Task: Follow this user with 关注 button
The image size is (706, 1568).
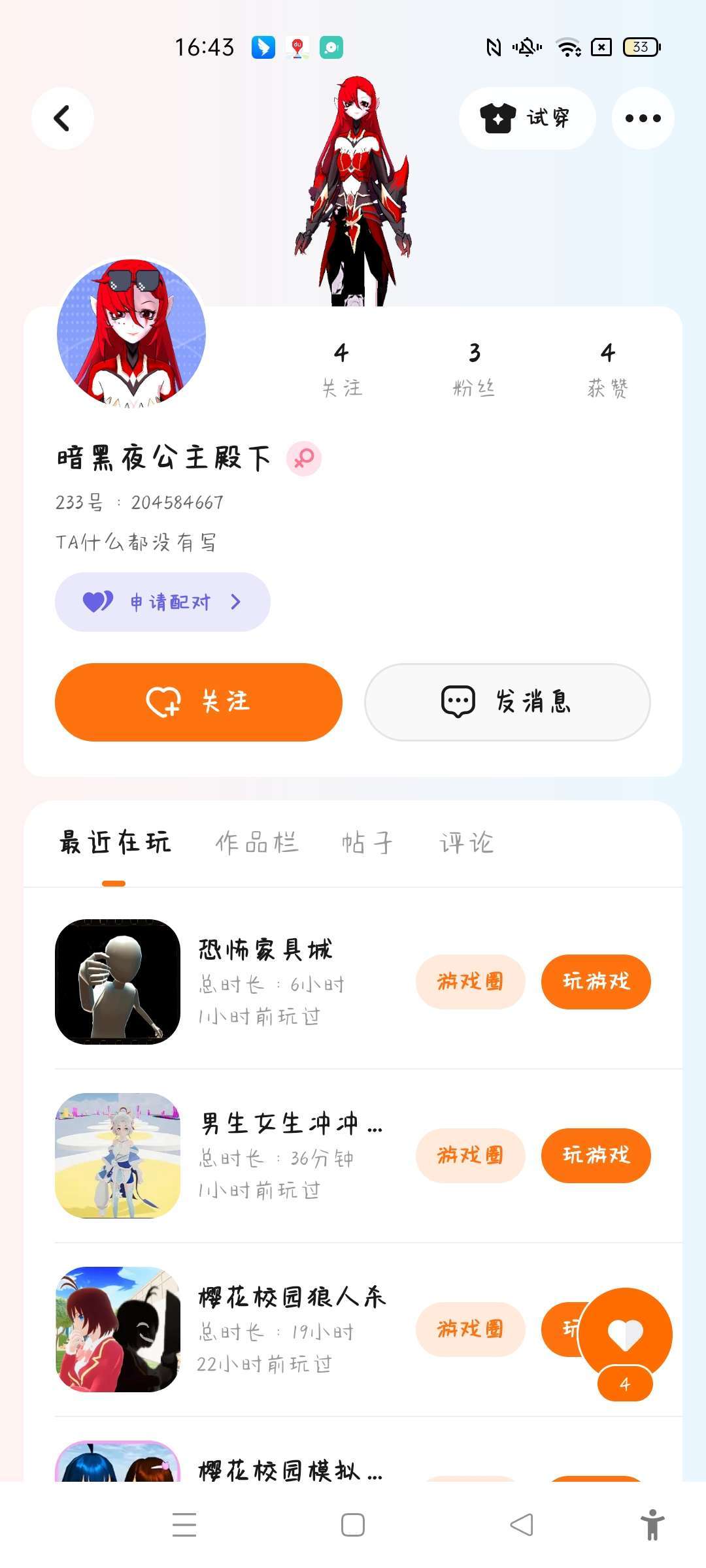Action: click(199, 702)
